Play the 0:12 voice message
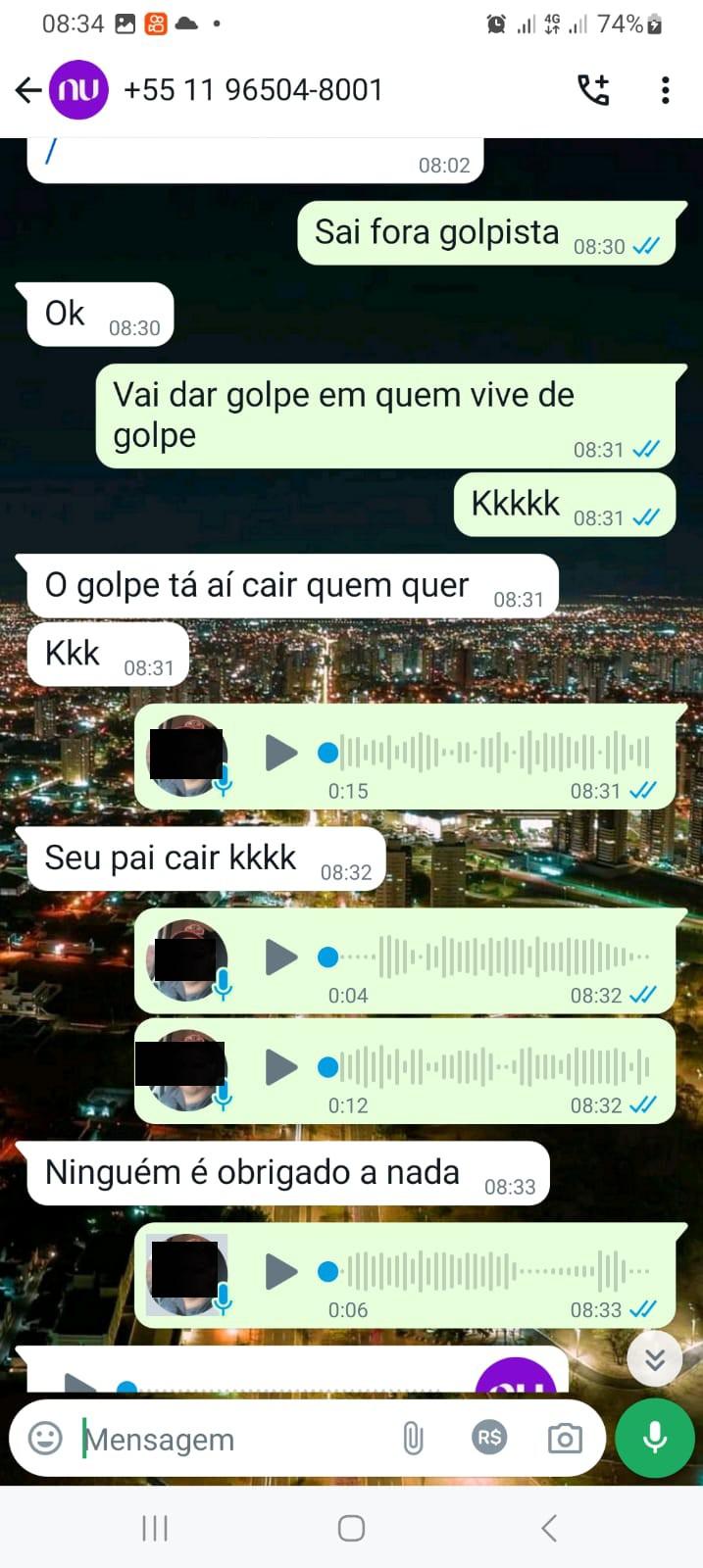This screenshot has height=1568, width=703. tap(281, 1066)
